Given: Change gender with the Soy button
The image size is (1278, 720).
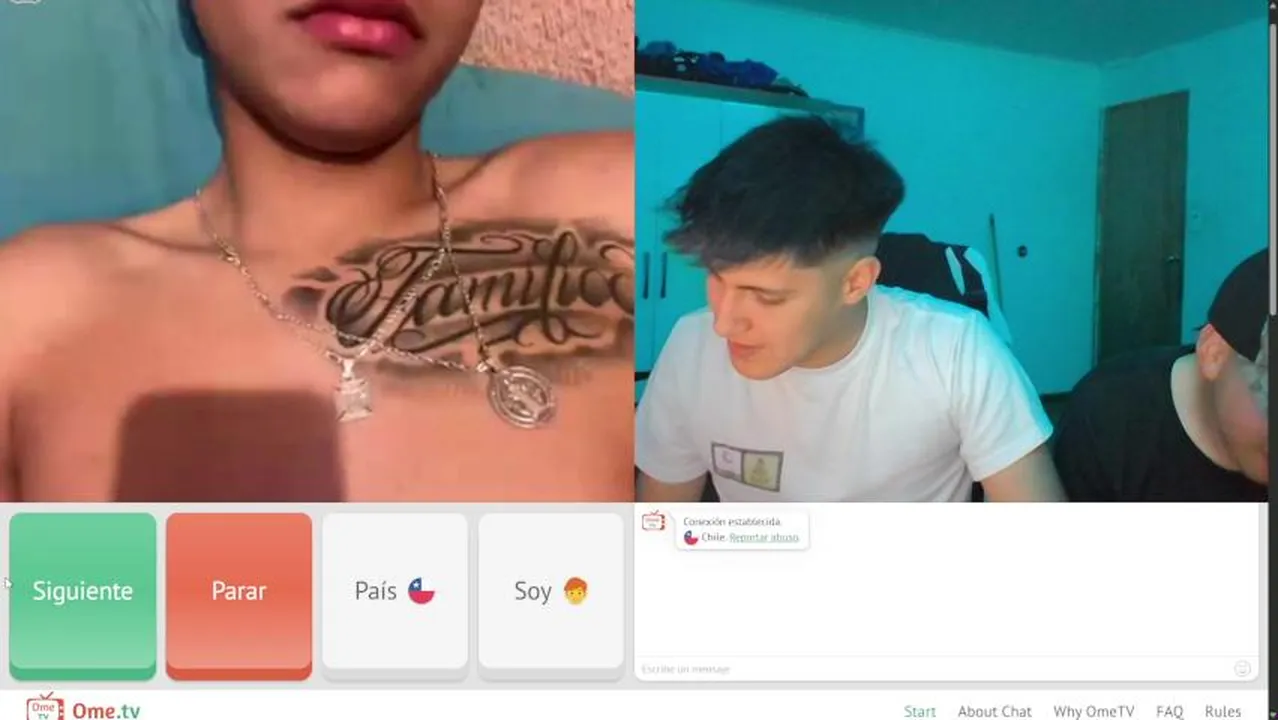Looking at the screenshot, I should (551, 592).
